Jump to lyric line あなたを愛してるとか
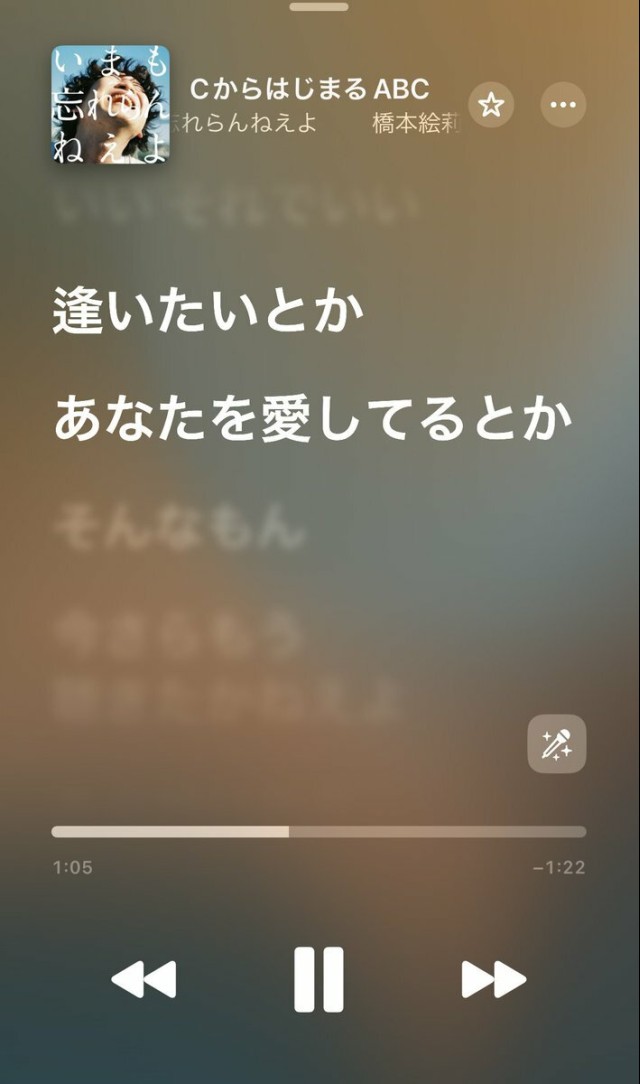This screenshot has width=640, height=1084. 312,417
